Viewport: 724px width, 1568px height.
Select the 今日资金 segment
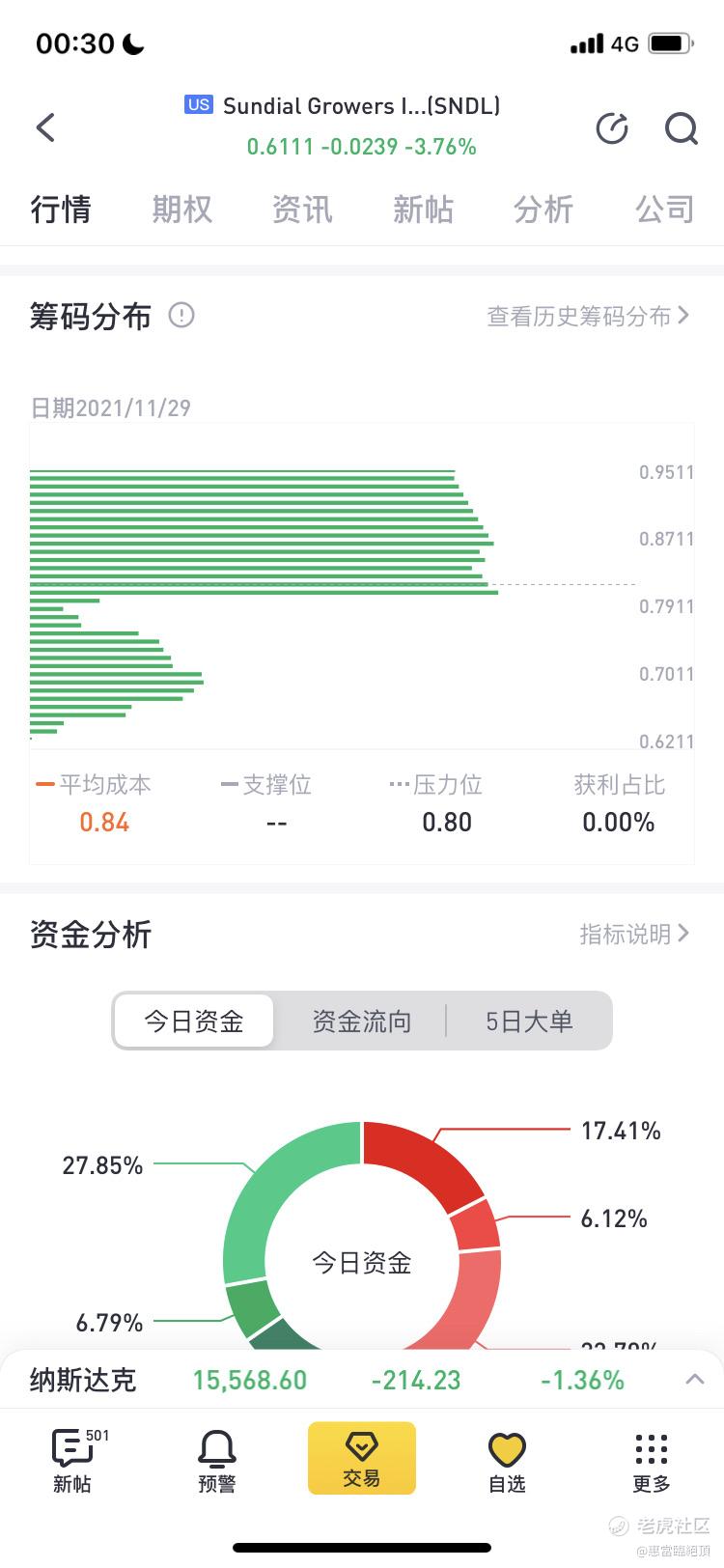194,1021
